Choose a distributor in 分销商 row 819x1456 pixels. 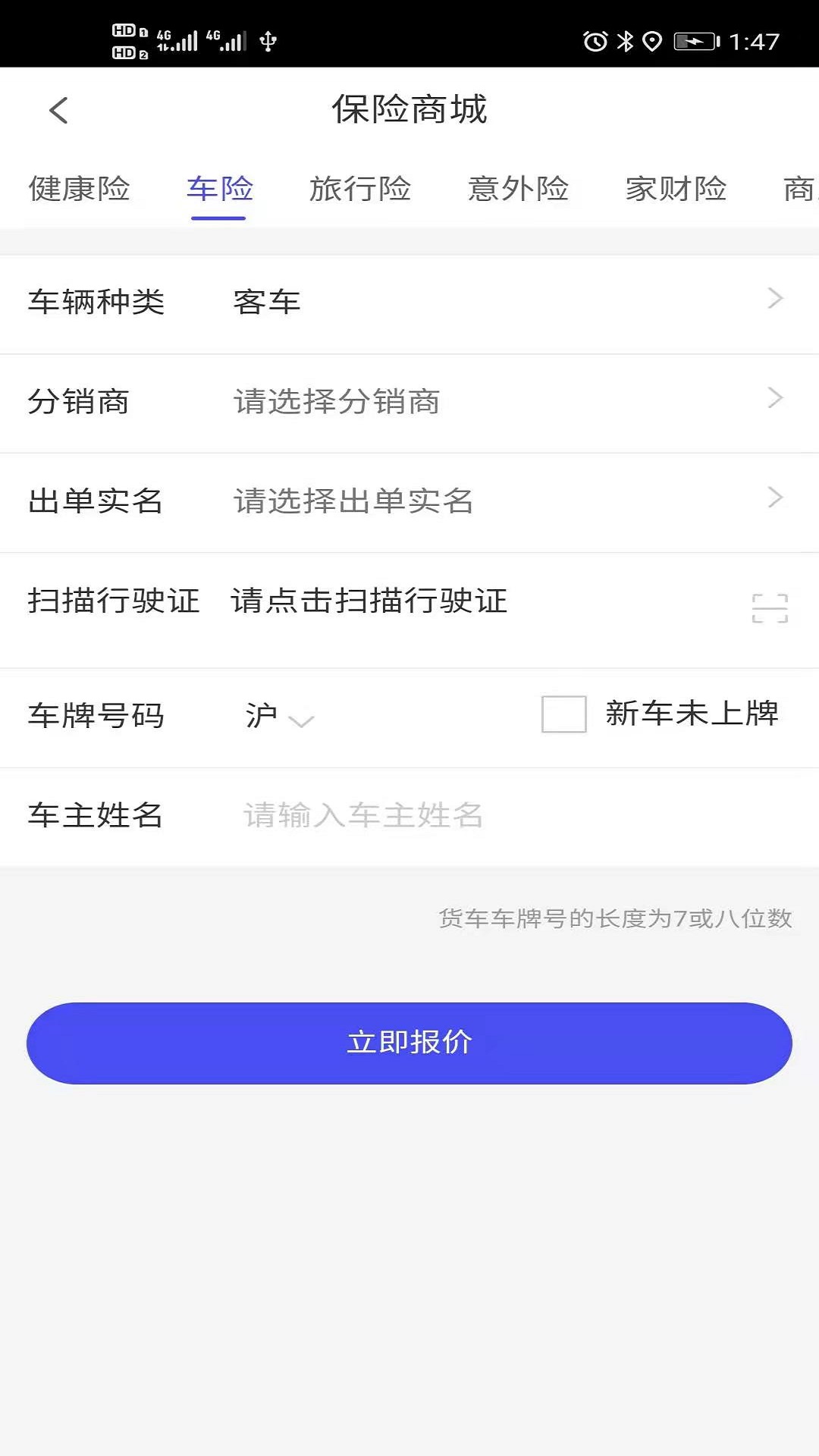[409, 402]
